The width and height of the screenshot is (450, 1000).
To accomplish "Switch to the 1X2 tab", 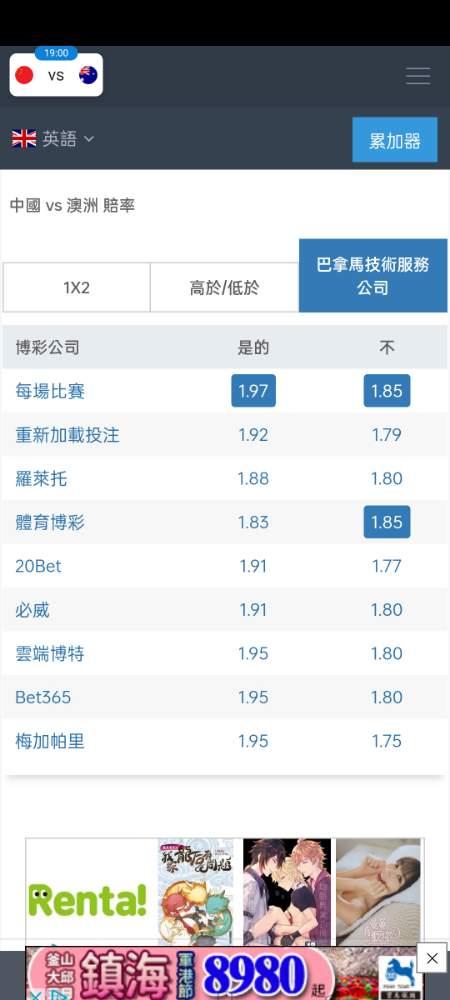I will coord(76,288).
